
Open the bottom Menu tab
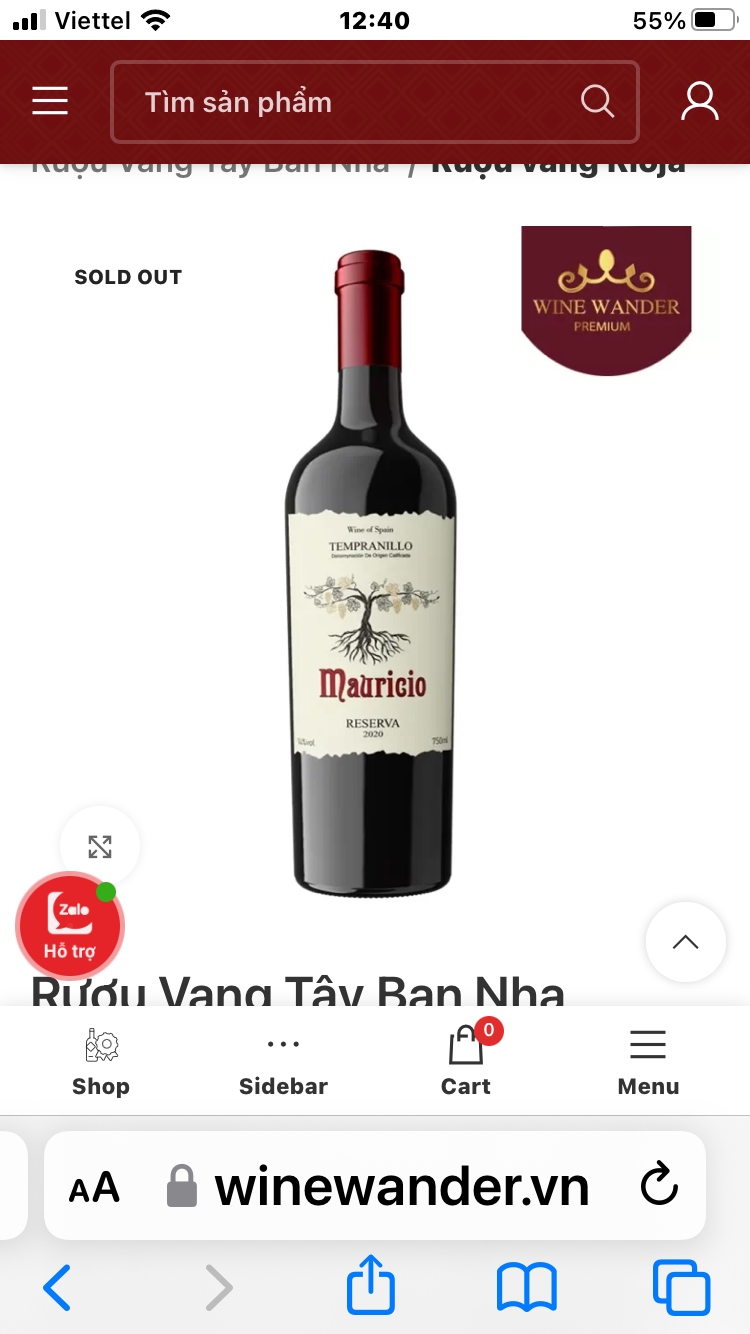tap(648, 1062)
